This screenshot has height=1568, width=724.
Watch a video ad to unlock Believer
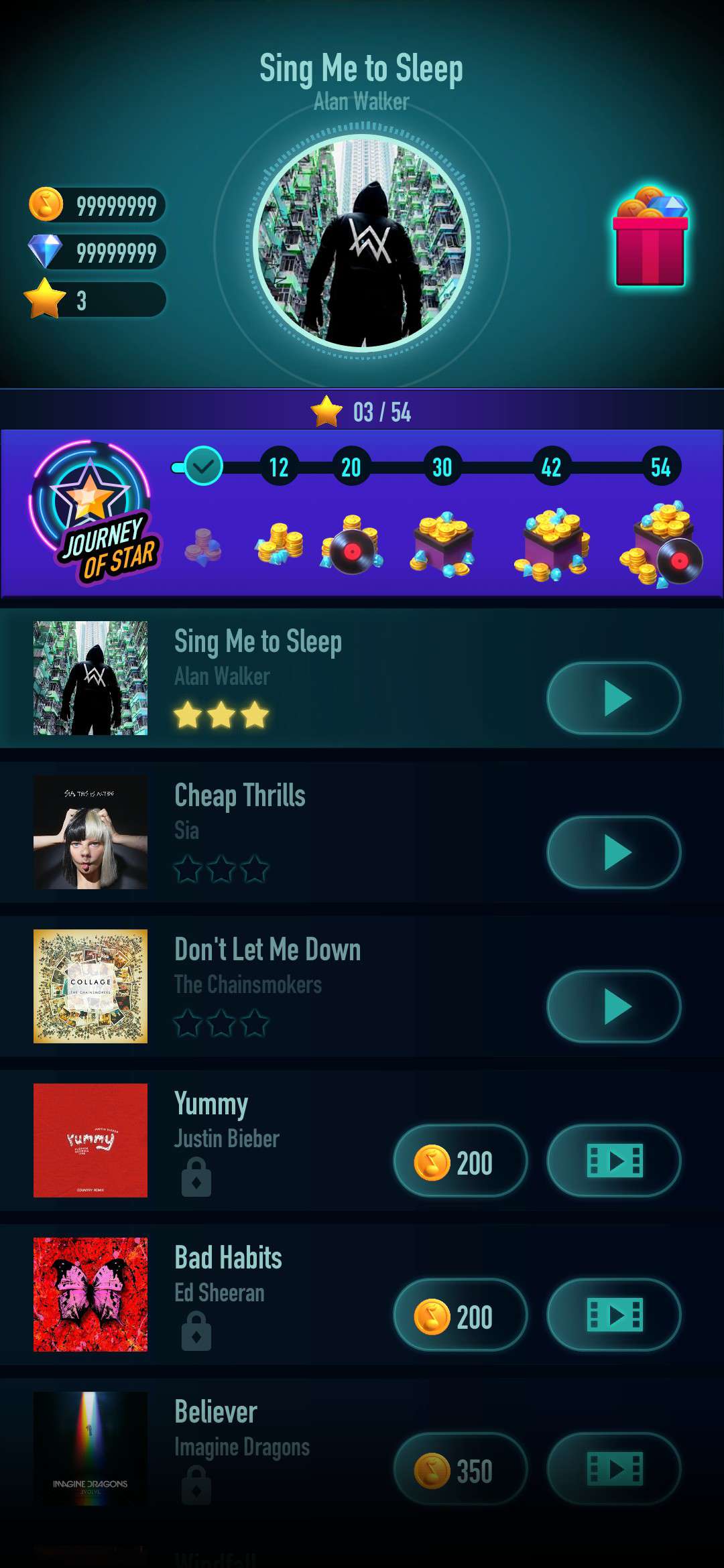point(613,1469)
